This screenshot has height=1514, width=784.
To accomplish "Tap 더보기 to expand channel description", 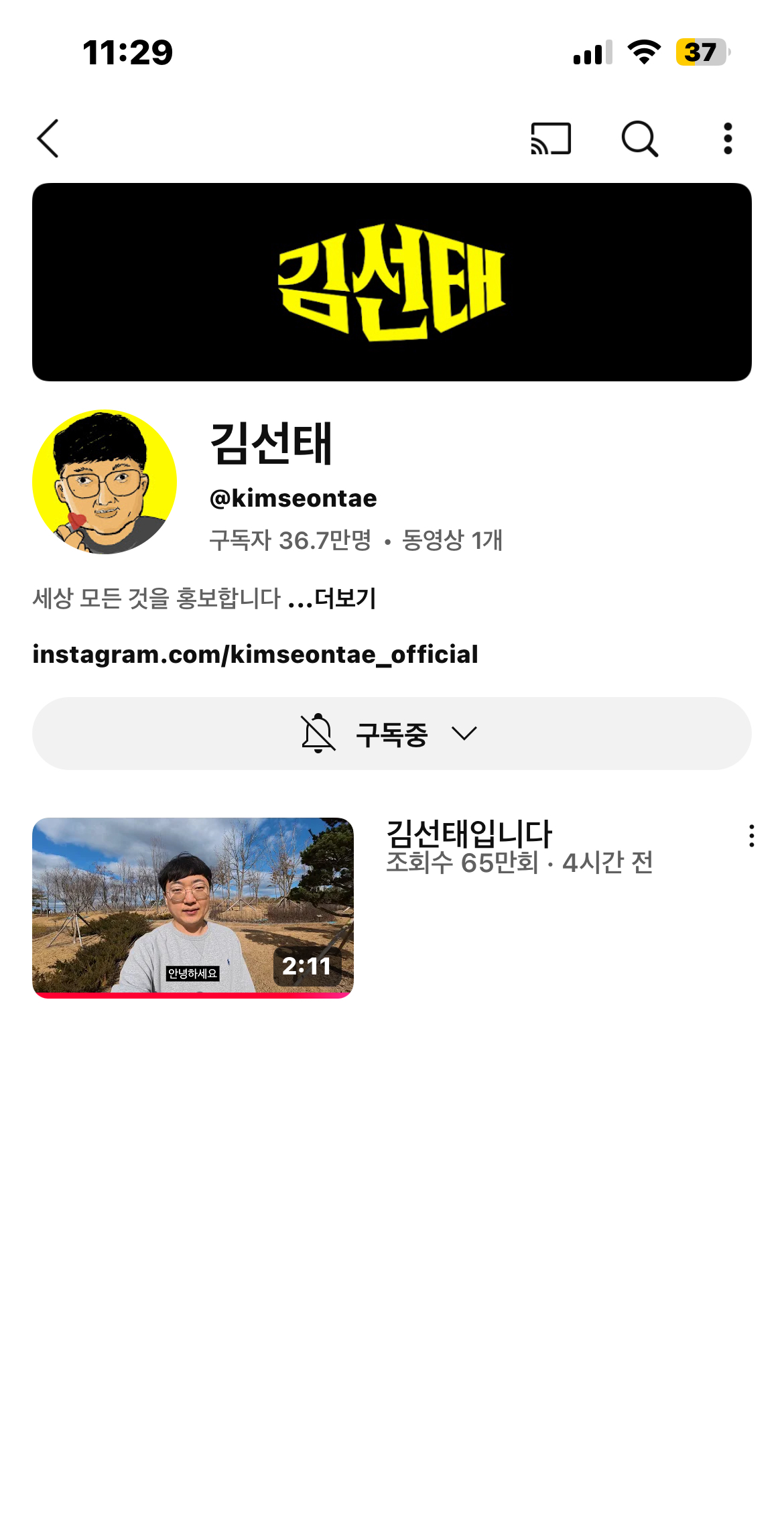I will [x=346, y=600].
